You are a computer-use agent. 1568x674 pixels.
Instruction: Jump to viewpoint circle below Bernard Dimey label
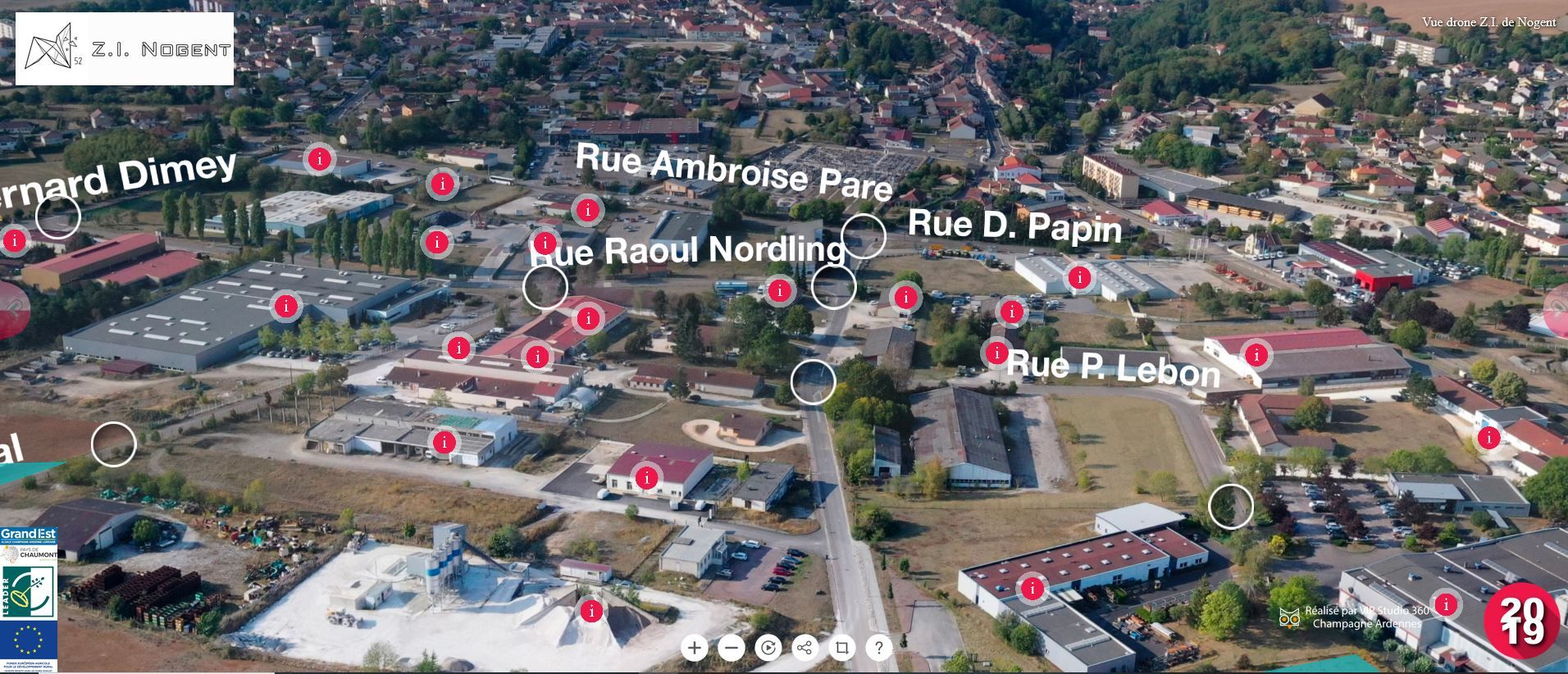(x=58, y=217)
